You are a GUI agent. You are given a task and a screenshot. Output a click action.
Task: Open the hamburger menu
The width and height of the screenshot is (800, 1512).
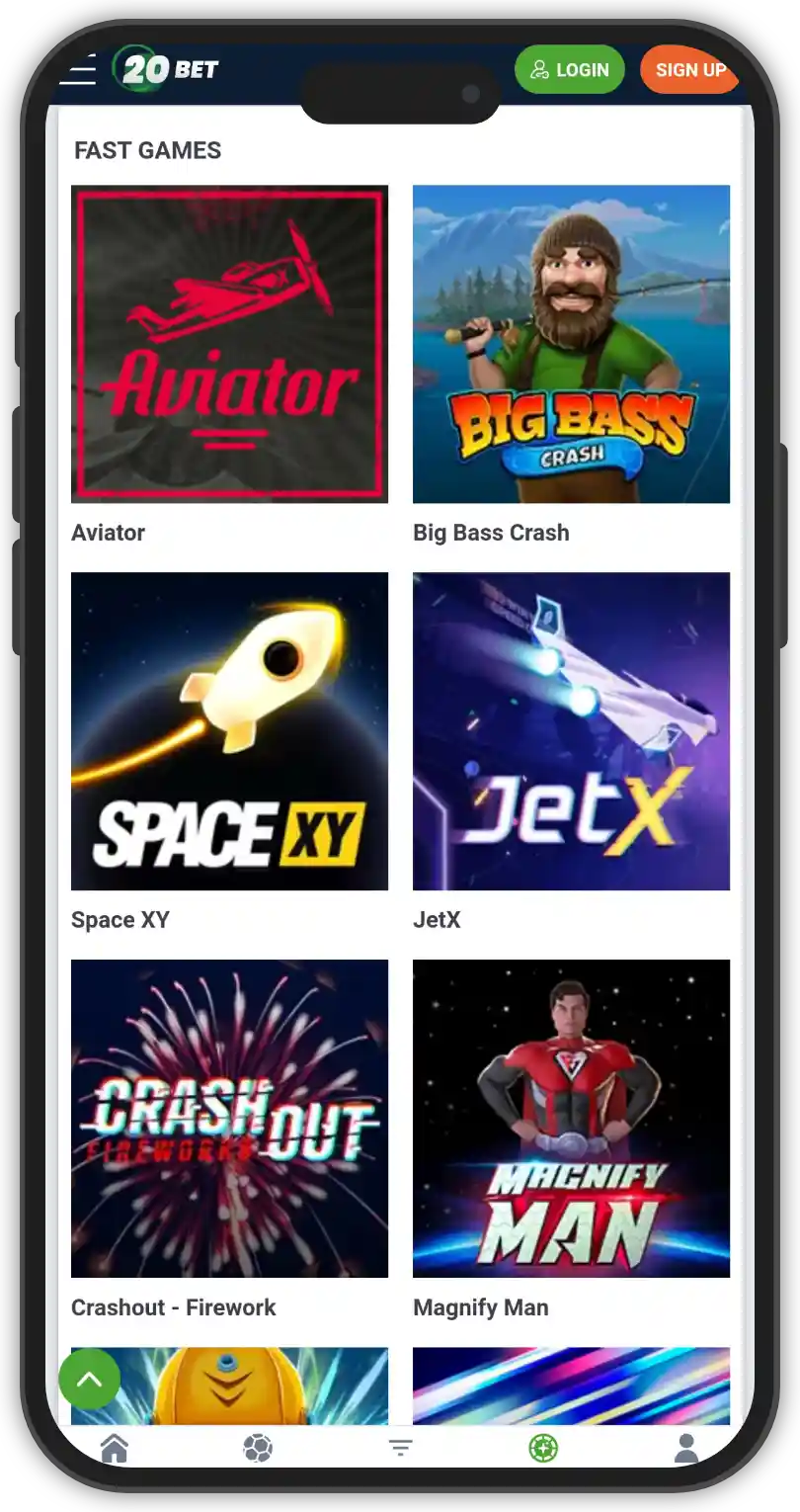coord(78,70)
